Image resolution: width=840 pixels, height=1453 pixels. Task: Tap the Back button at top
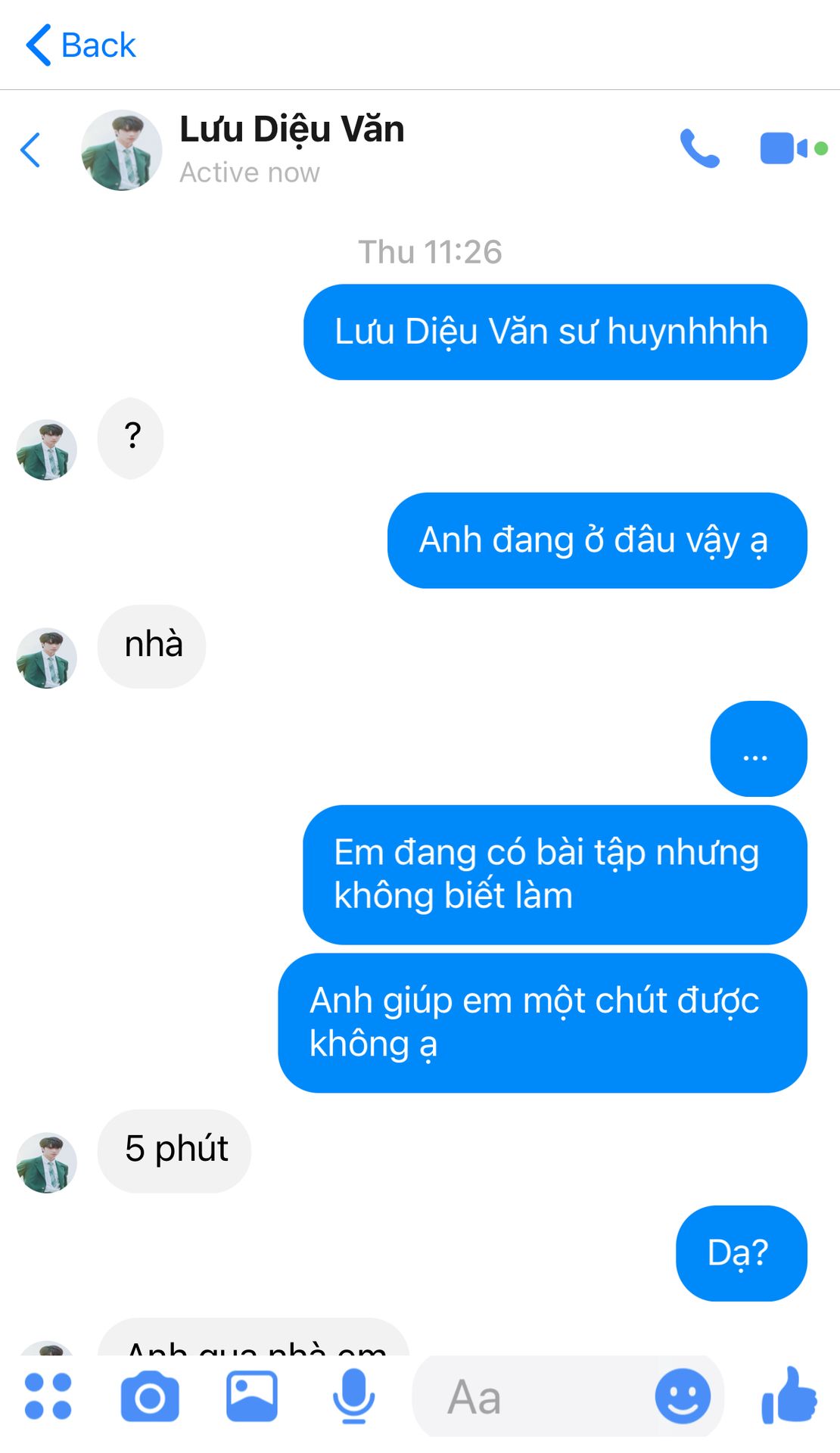[81, 45]
